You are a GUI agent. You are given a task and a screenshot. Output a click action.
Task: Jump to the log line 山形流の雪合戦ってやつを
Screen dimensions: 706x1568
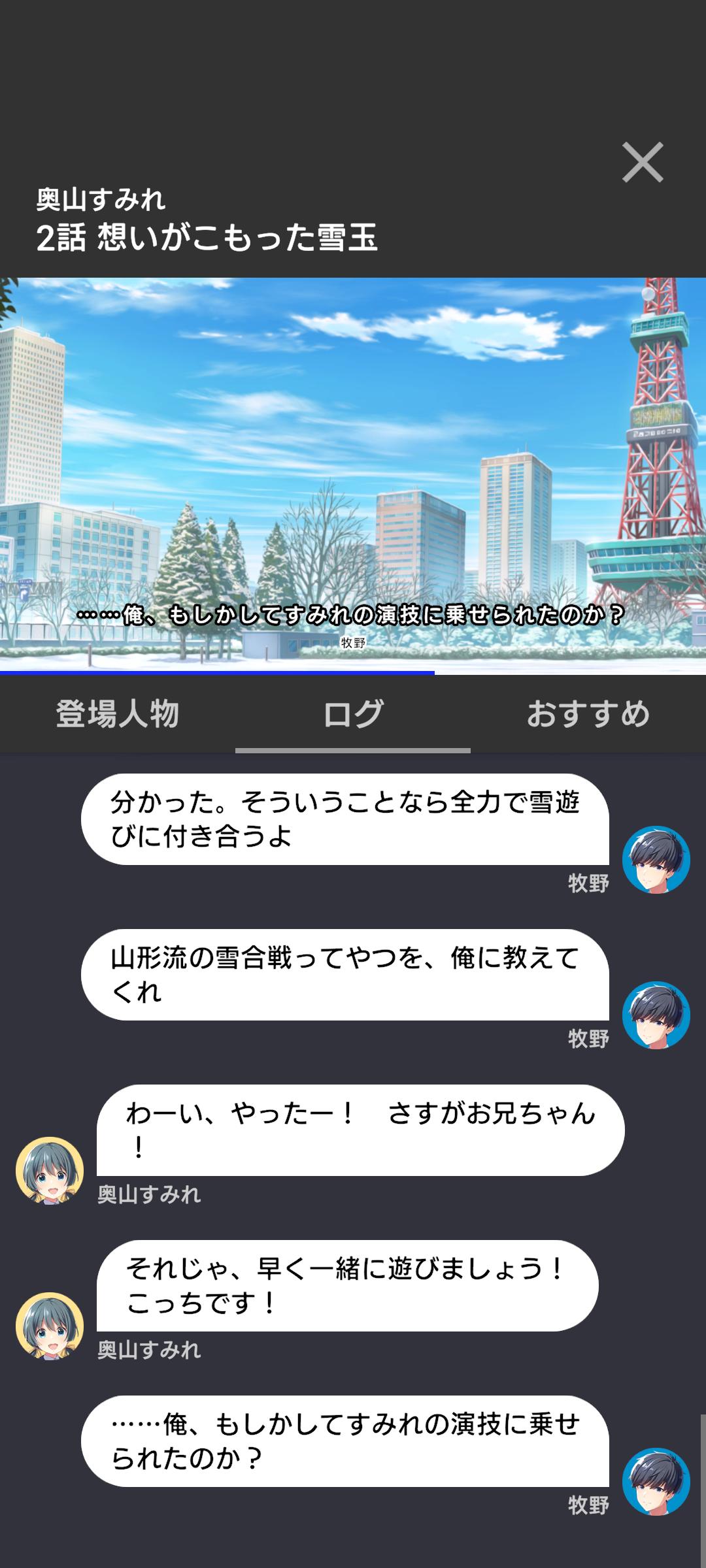click(x=345, y=974)
